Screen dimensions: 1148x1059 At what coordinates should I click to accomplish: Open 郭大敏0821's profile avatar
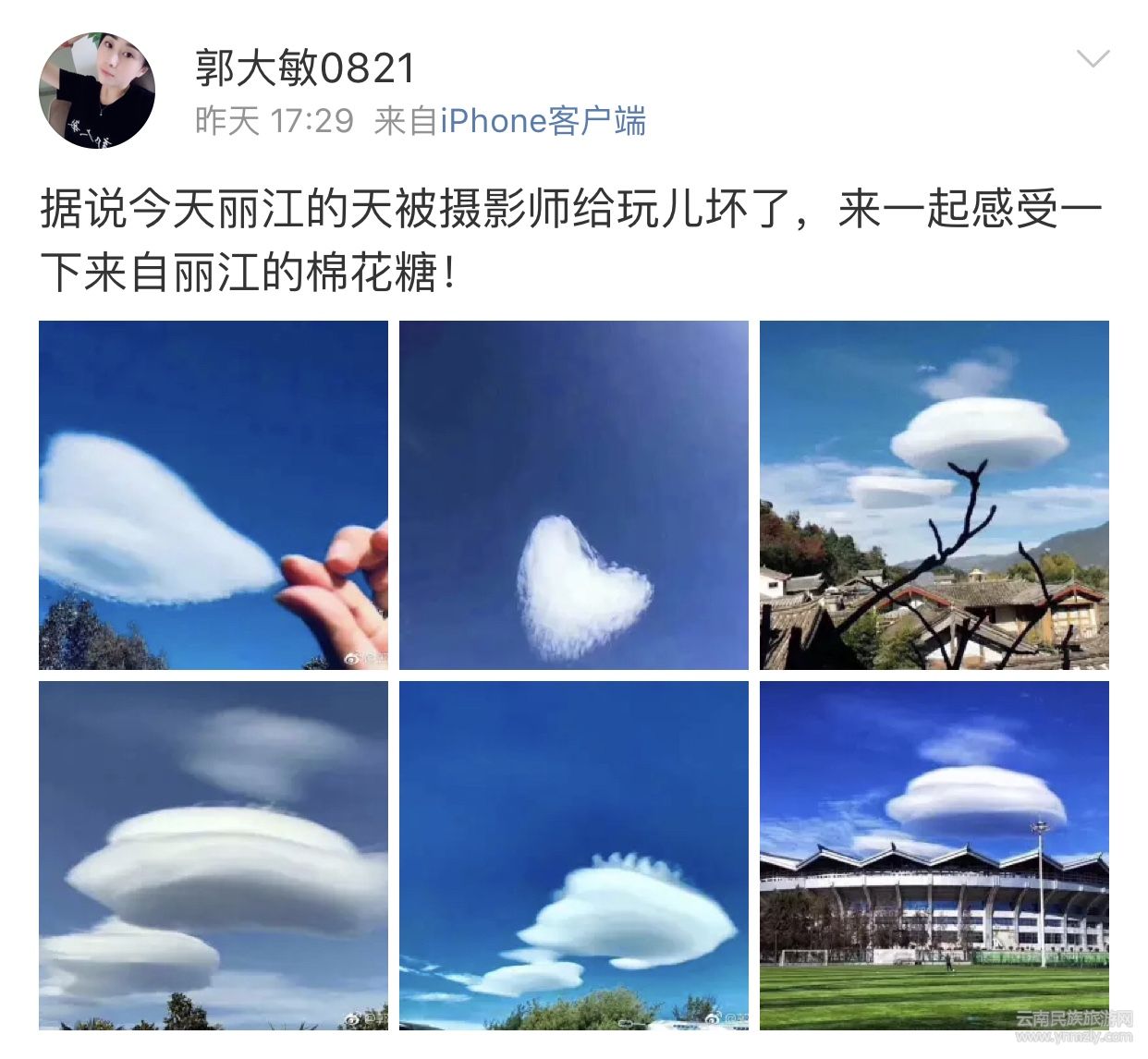[x=97, y=91]
